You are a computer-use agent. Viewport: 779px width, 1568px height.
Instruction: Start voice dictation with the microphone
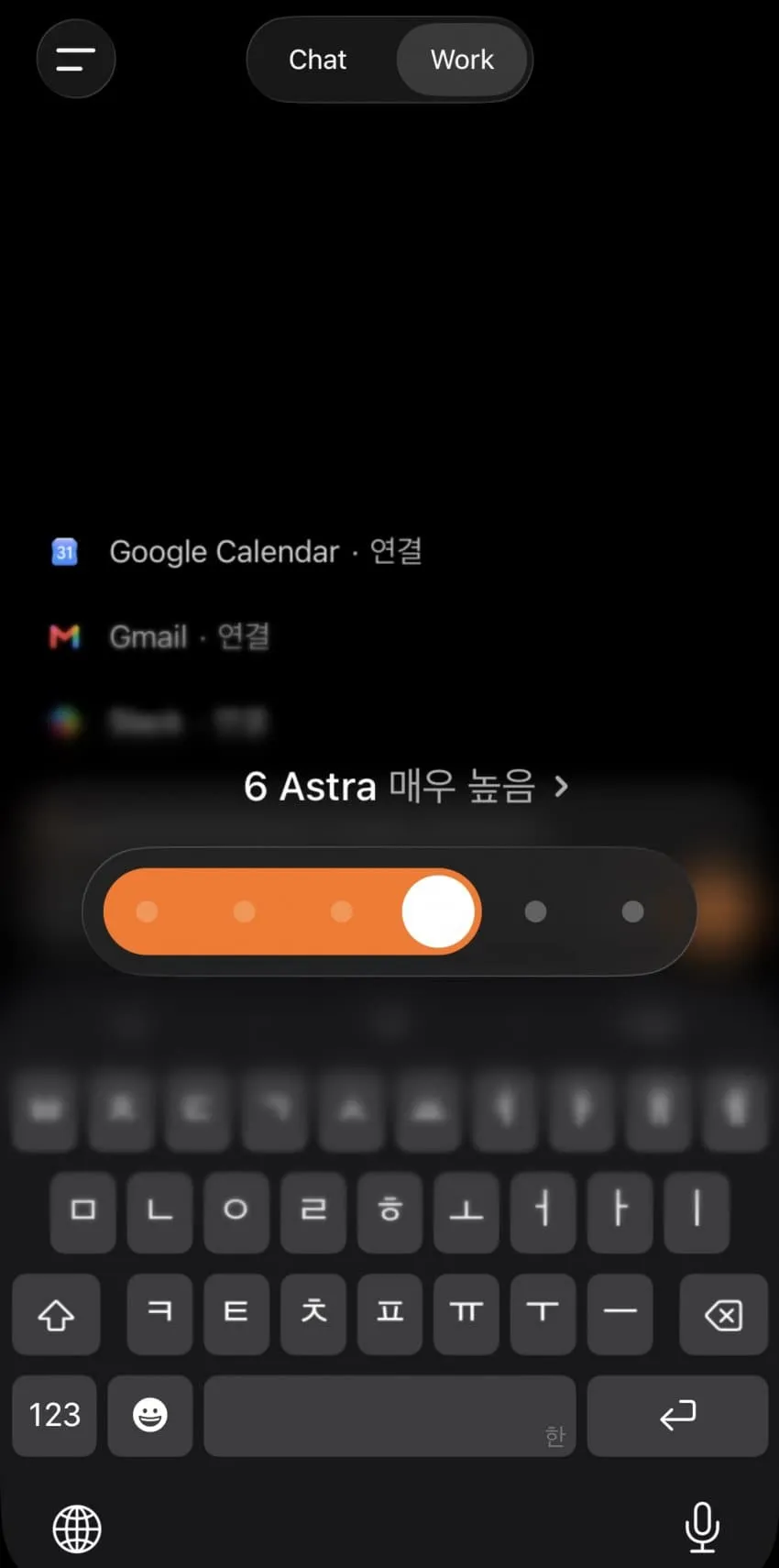pos(702,1528)
